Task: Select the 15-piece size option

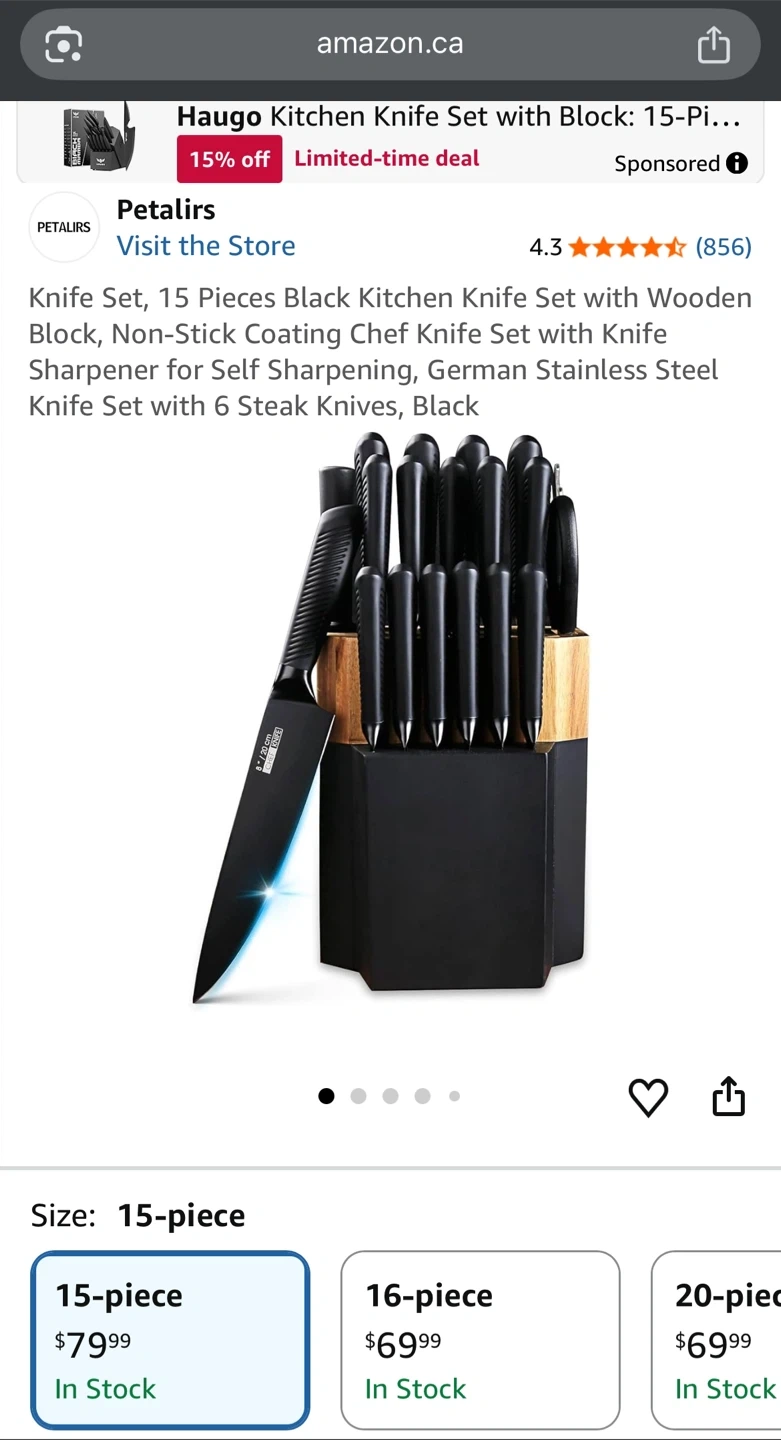Action: coord(170,1340)
